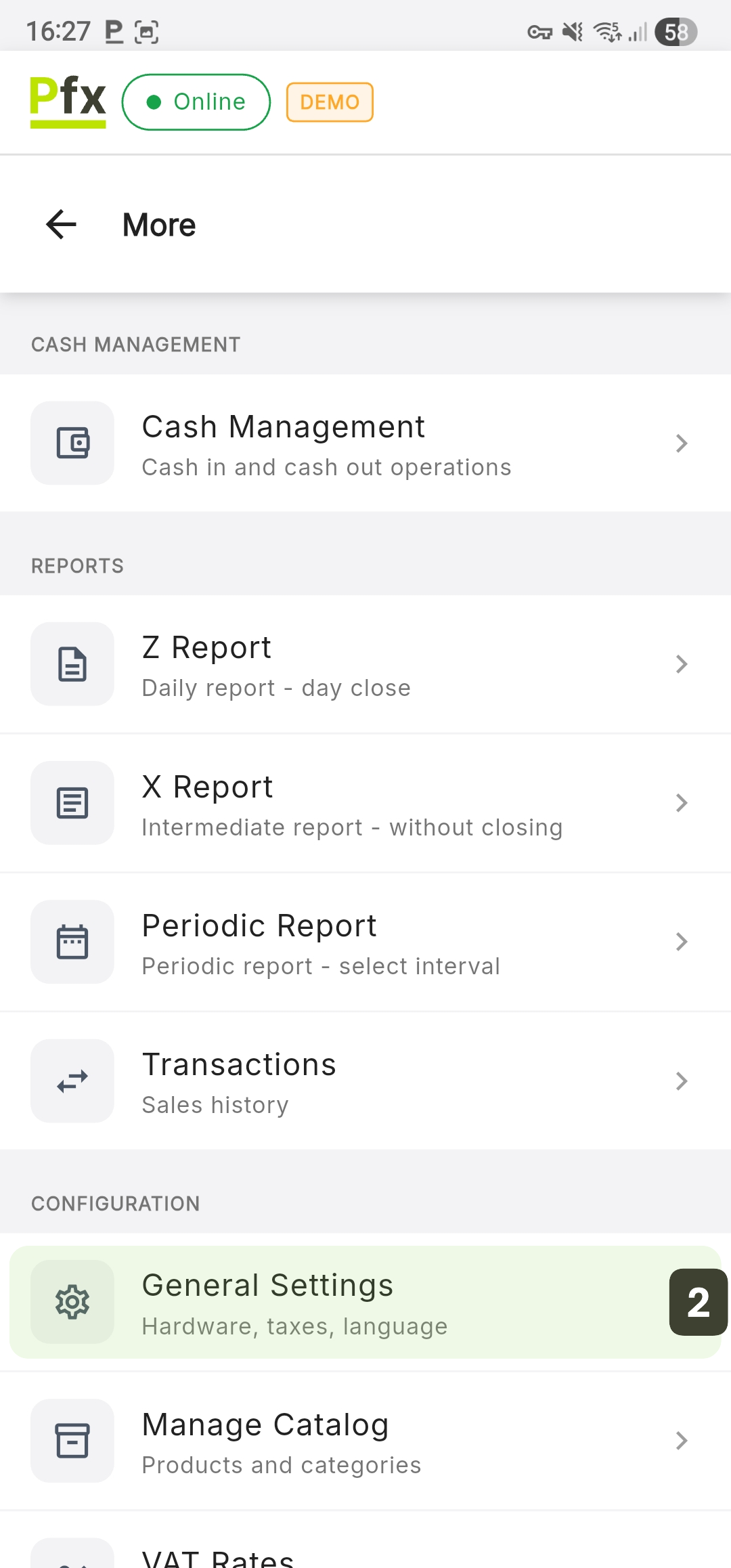Screen dimensions: 731x1568
Task: Open Manage Catalog products and categories
Action: pyautogui.click(x=365, y=1441)
